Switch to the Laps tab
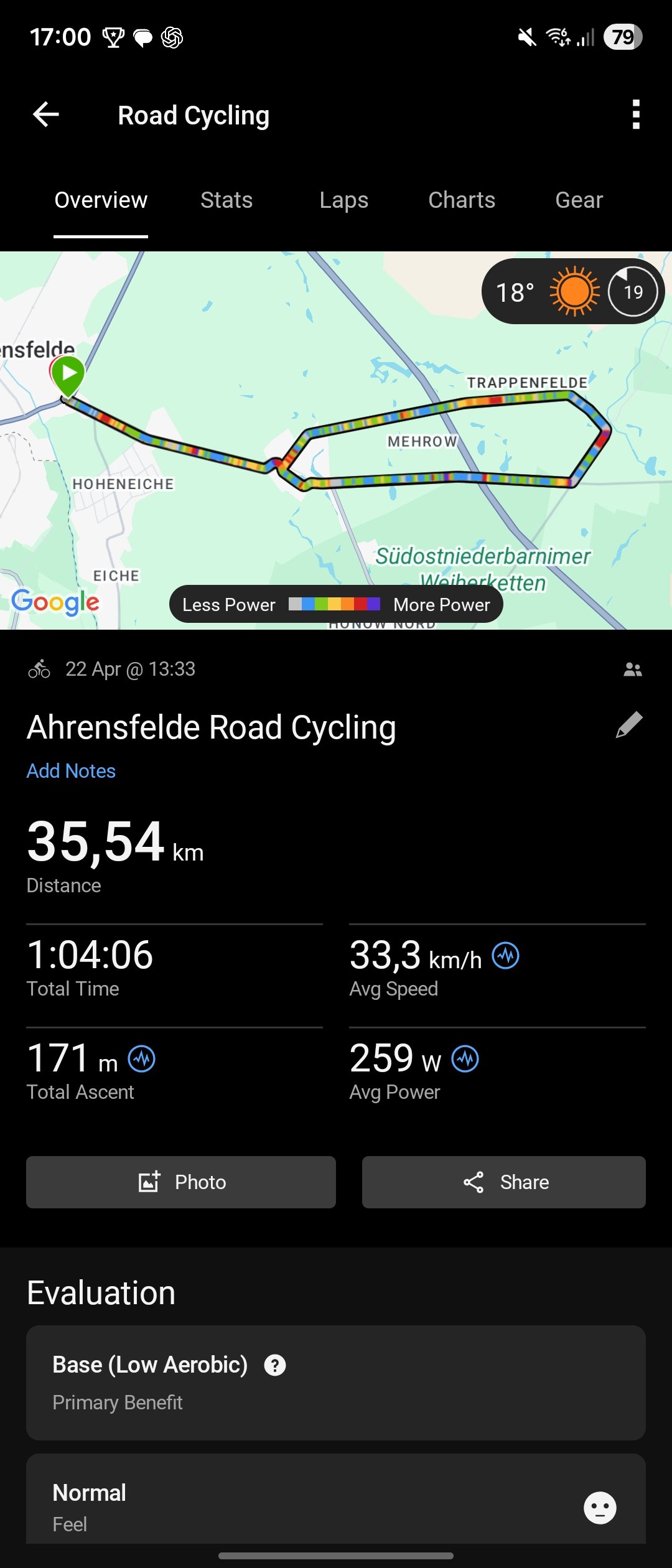Image resolution: width=672 pixels, height=1568 pixels. 343,200
